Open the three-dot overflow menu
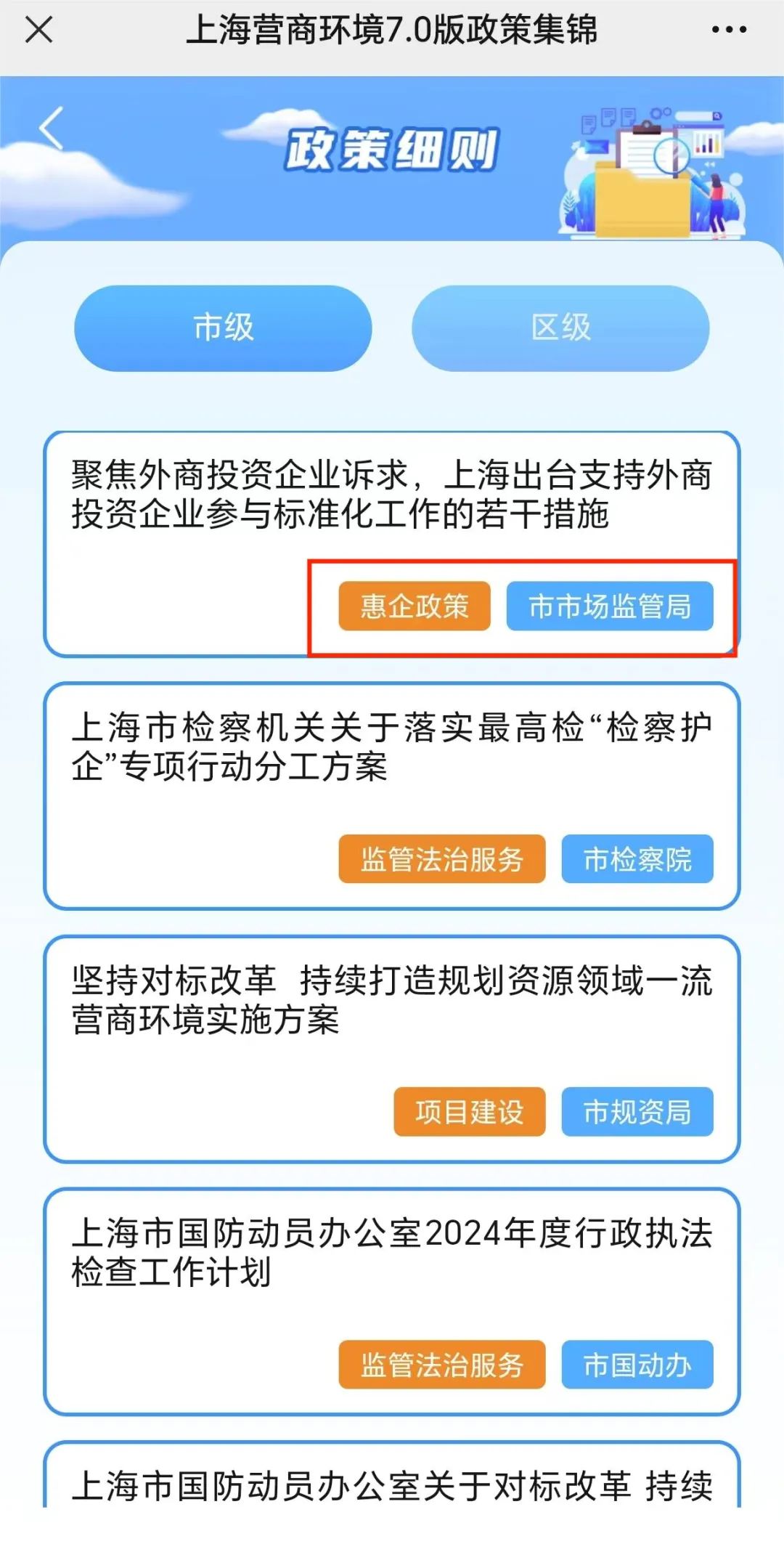This screenshot has width=784, height=1544. [729, 30]
